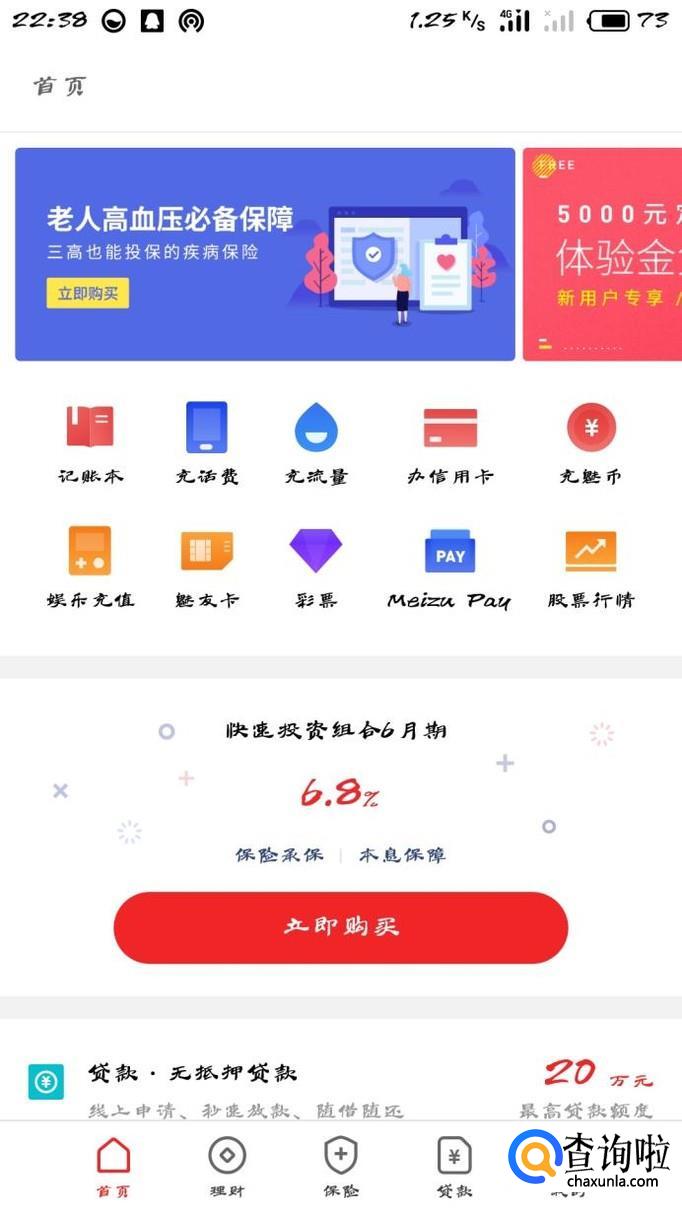Switch to the 首页 tab

(x=113, y=1167)
